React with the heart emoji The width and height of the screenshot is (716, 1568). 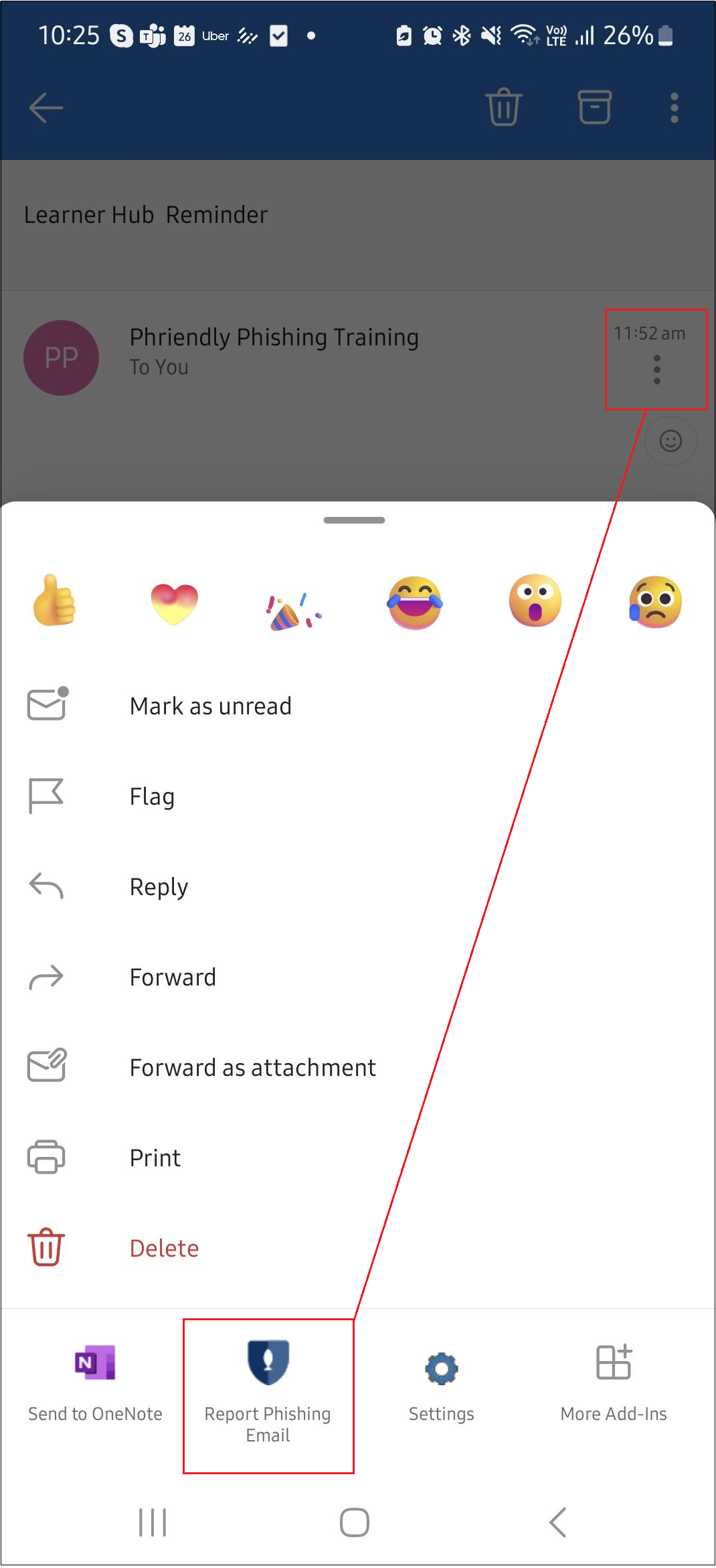(174, 602)
